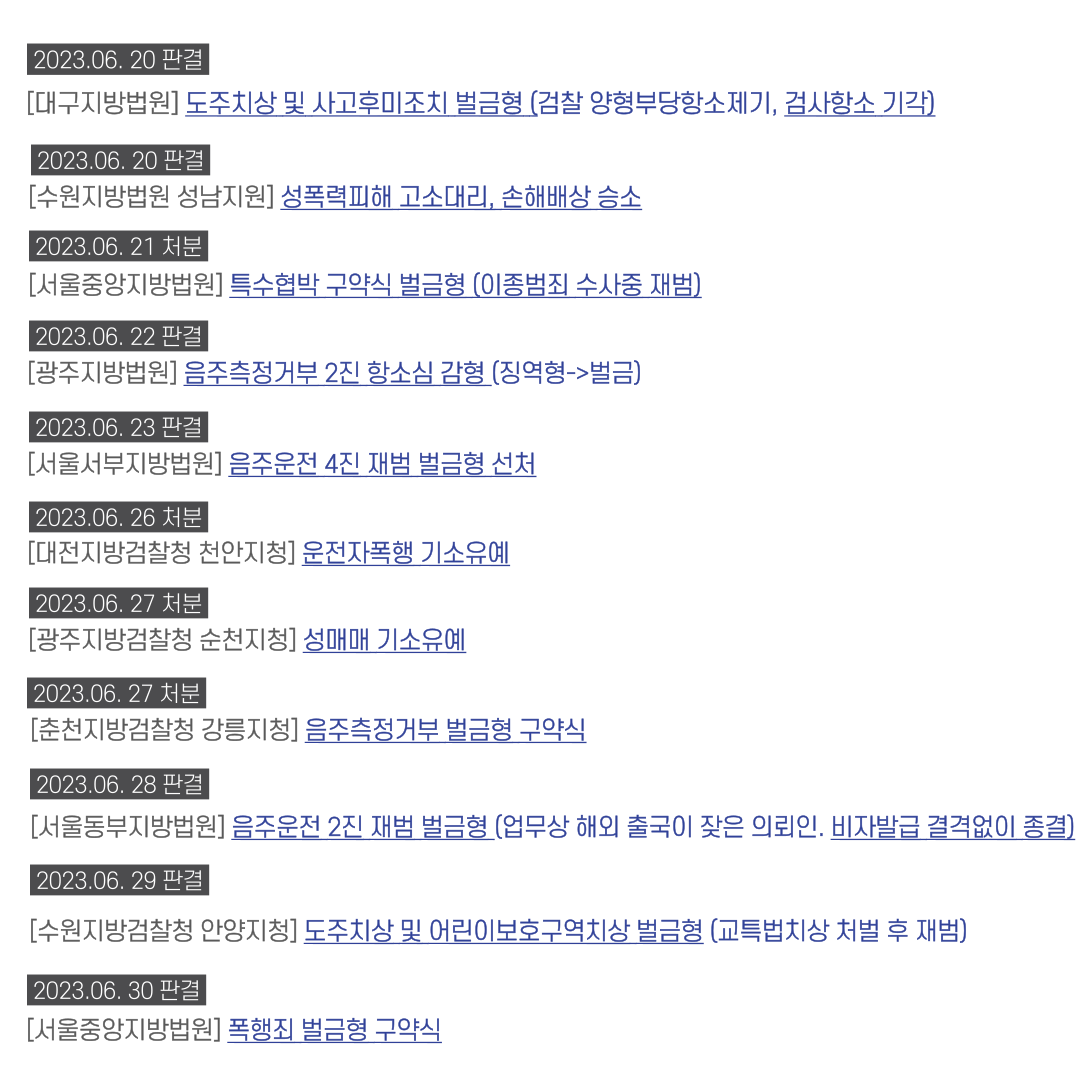Open the 특수협박 구약식 벌금형 link

[347, 286]
